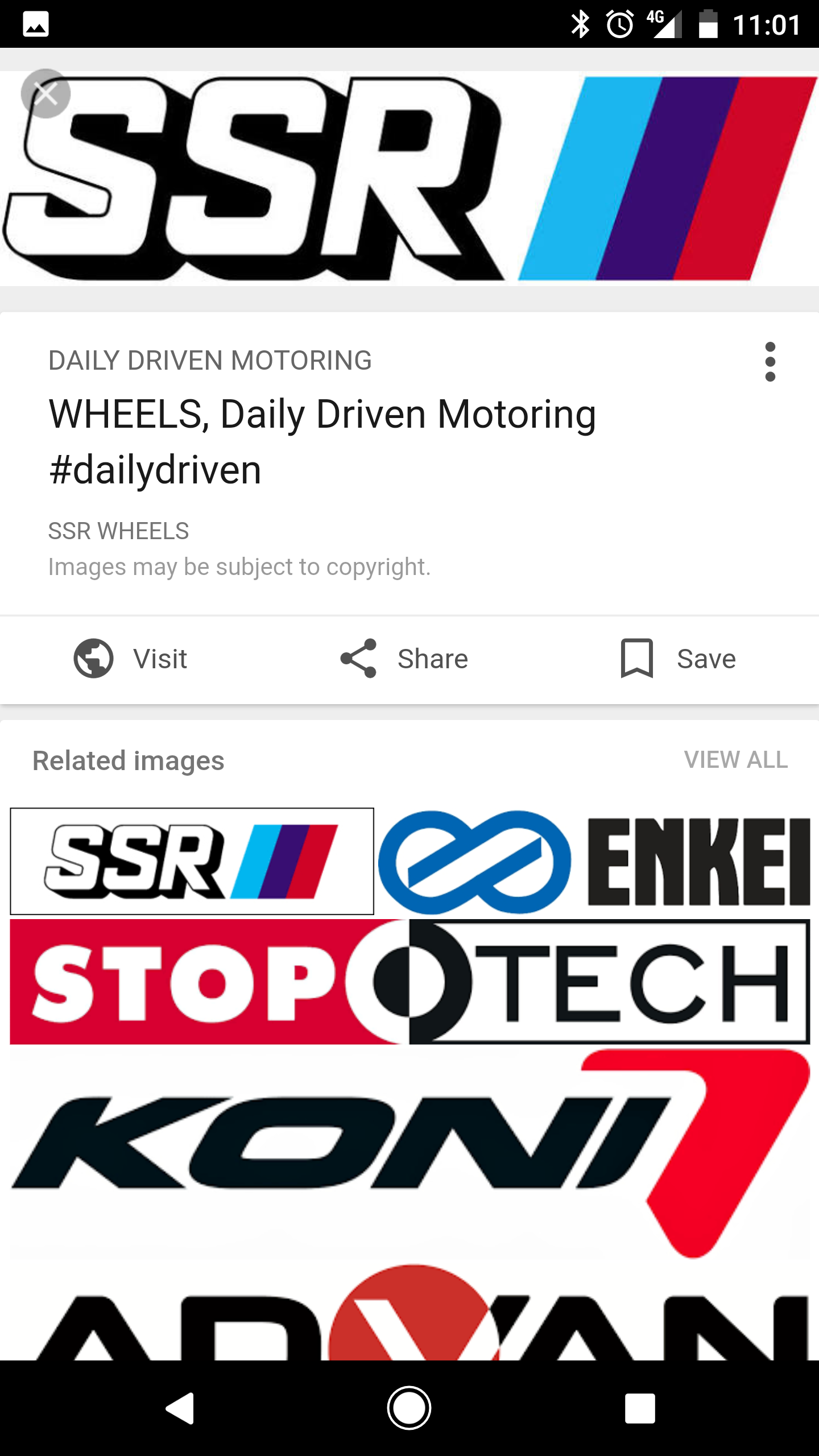Go back with the system back button
This screenshot has width=819, height=1456.
(180, 1408)
